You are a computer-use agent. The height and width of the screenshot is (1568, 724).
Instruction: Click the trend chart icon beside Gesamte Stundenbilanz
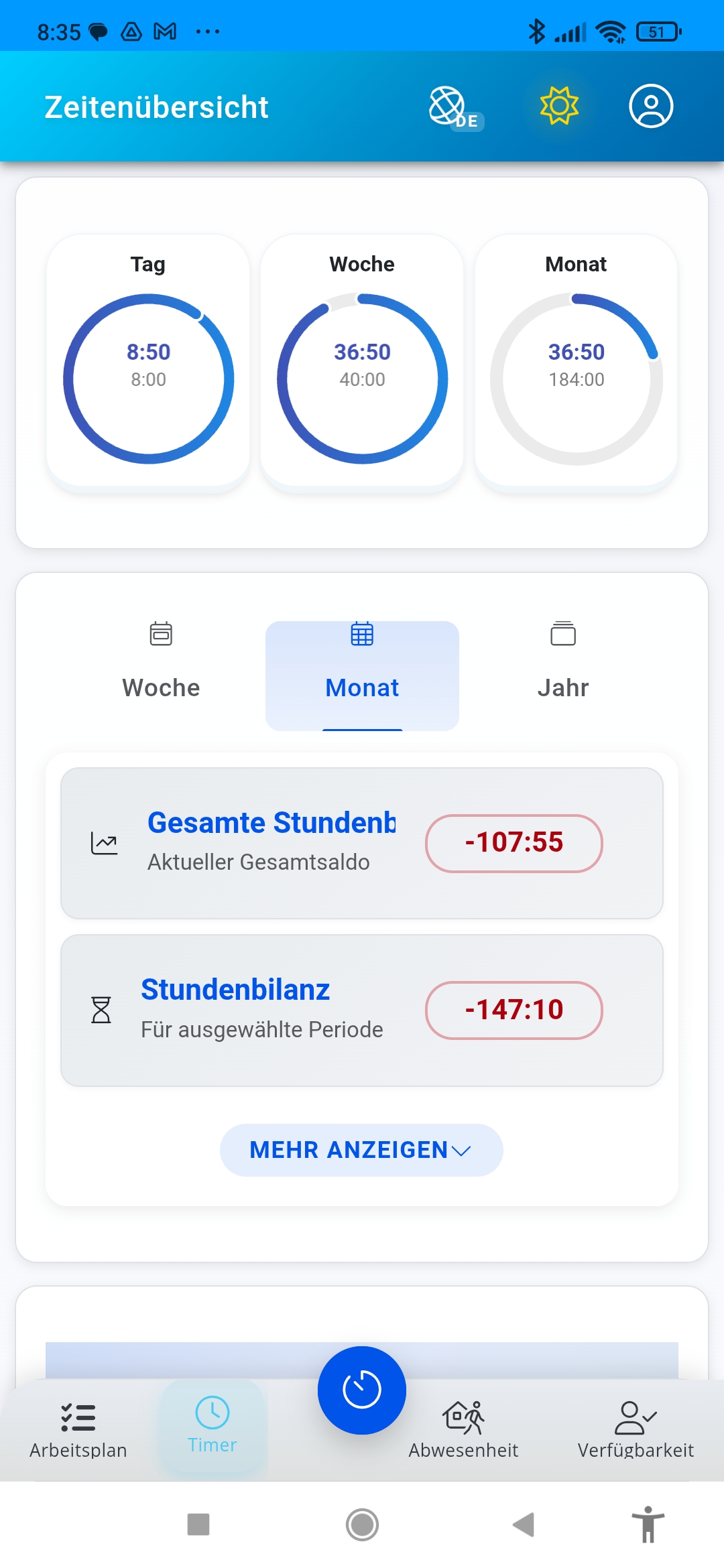click(105, 843)
